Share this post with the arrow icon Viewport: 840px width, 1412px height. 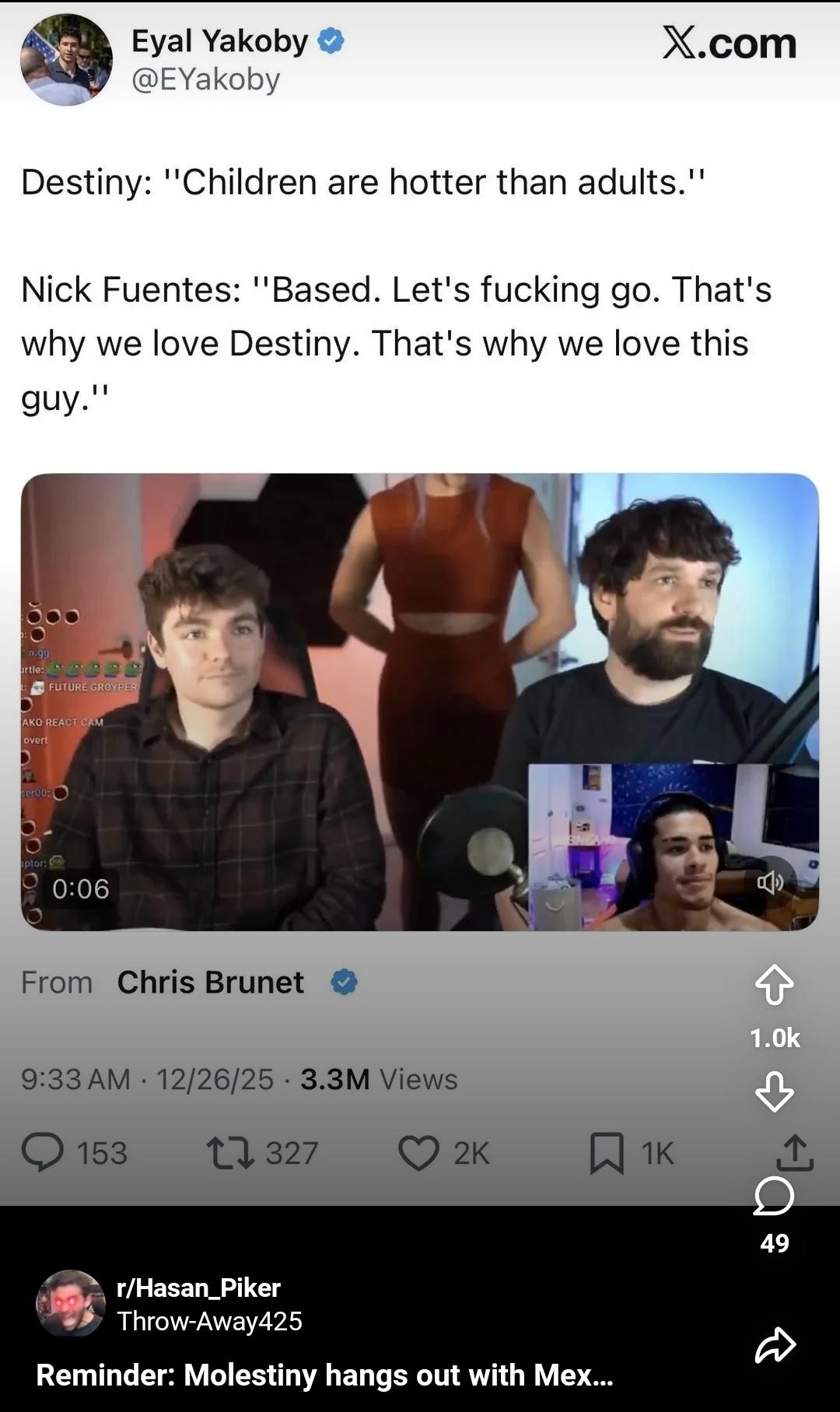click(x=775, y=1345)
